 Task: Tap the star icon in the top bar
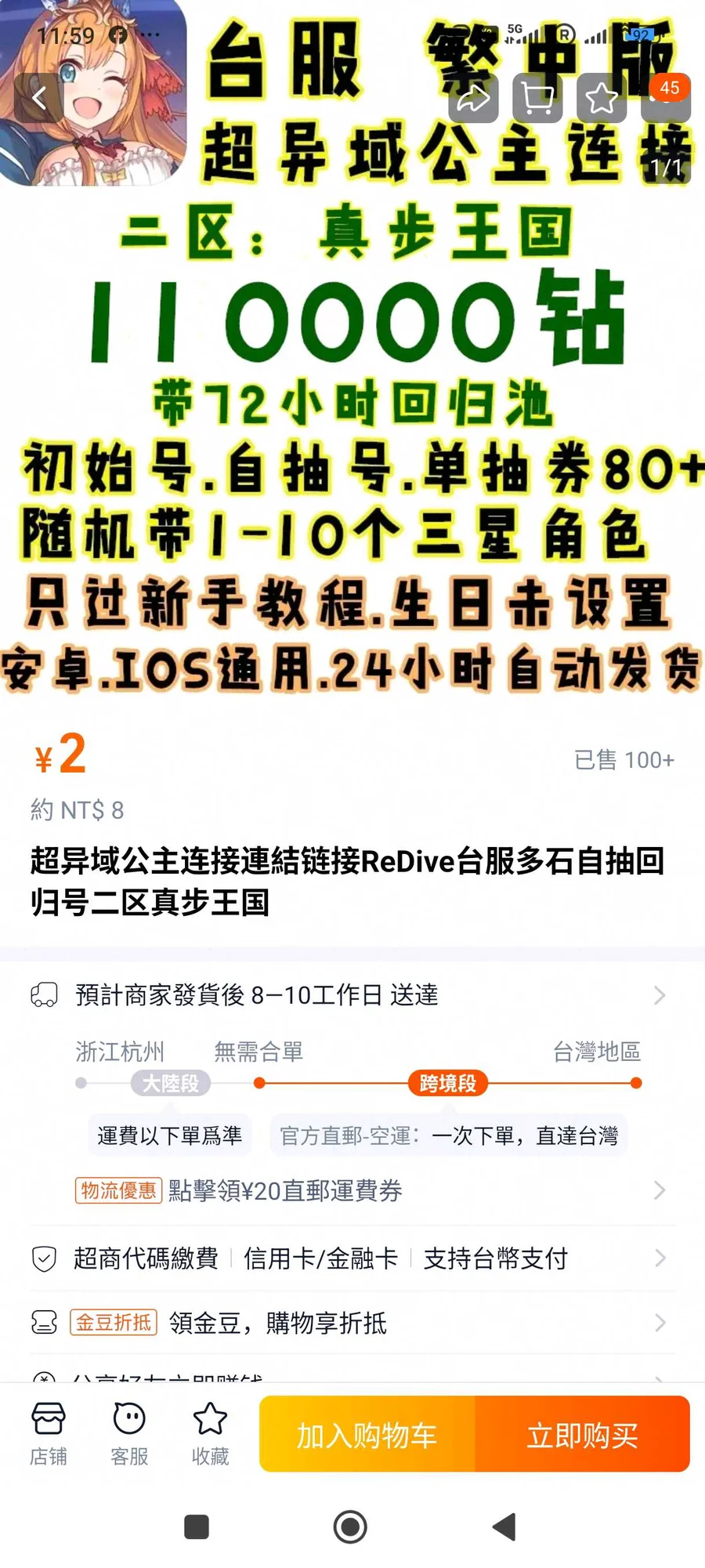602,98
